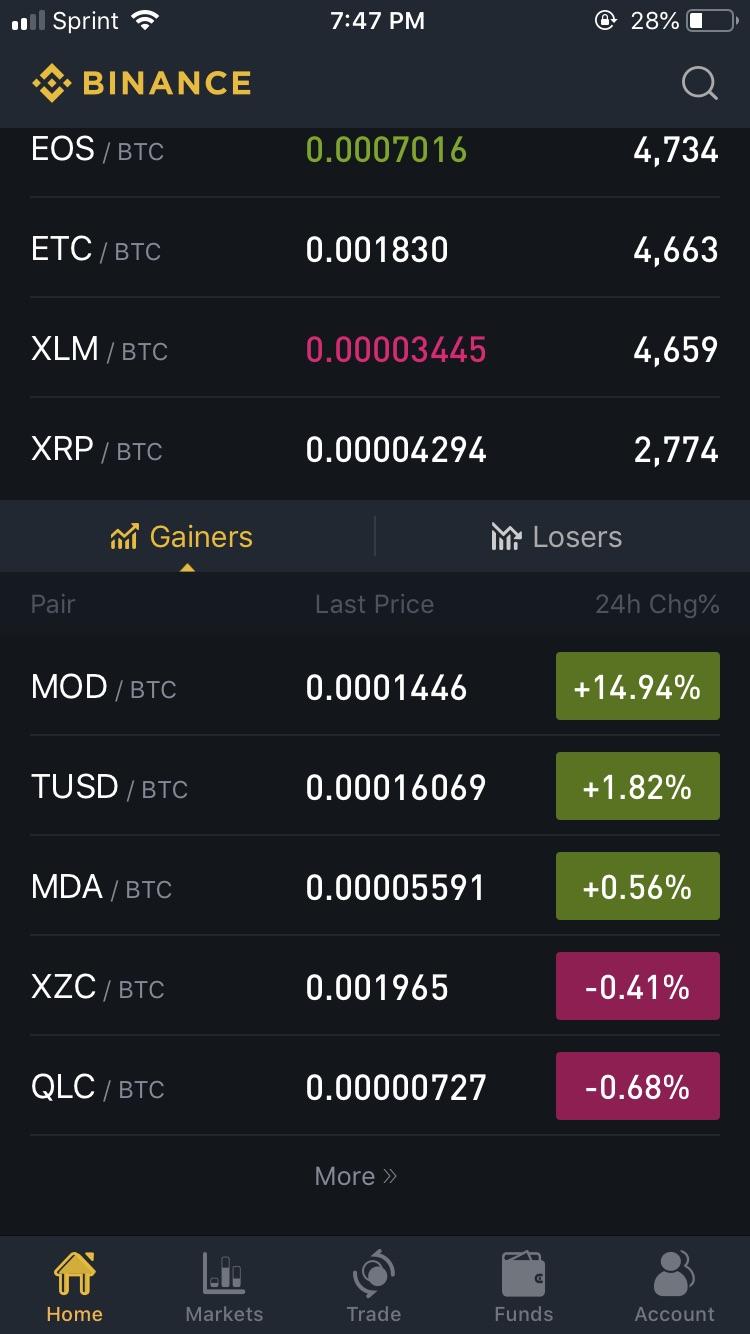
Task: Tap the green +14.94% change badge for MOD
Action: click(637, 686)
